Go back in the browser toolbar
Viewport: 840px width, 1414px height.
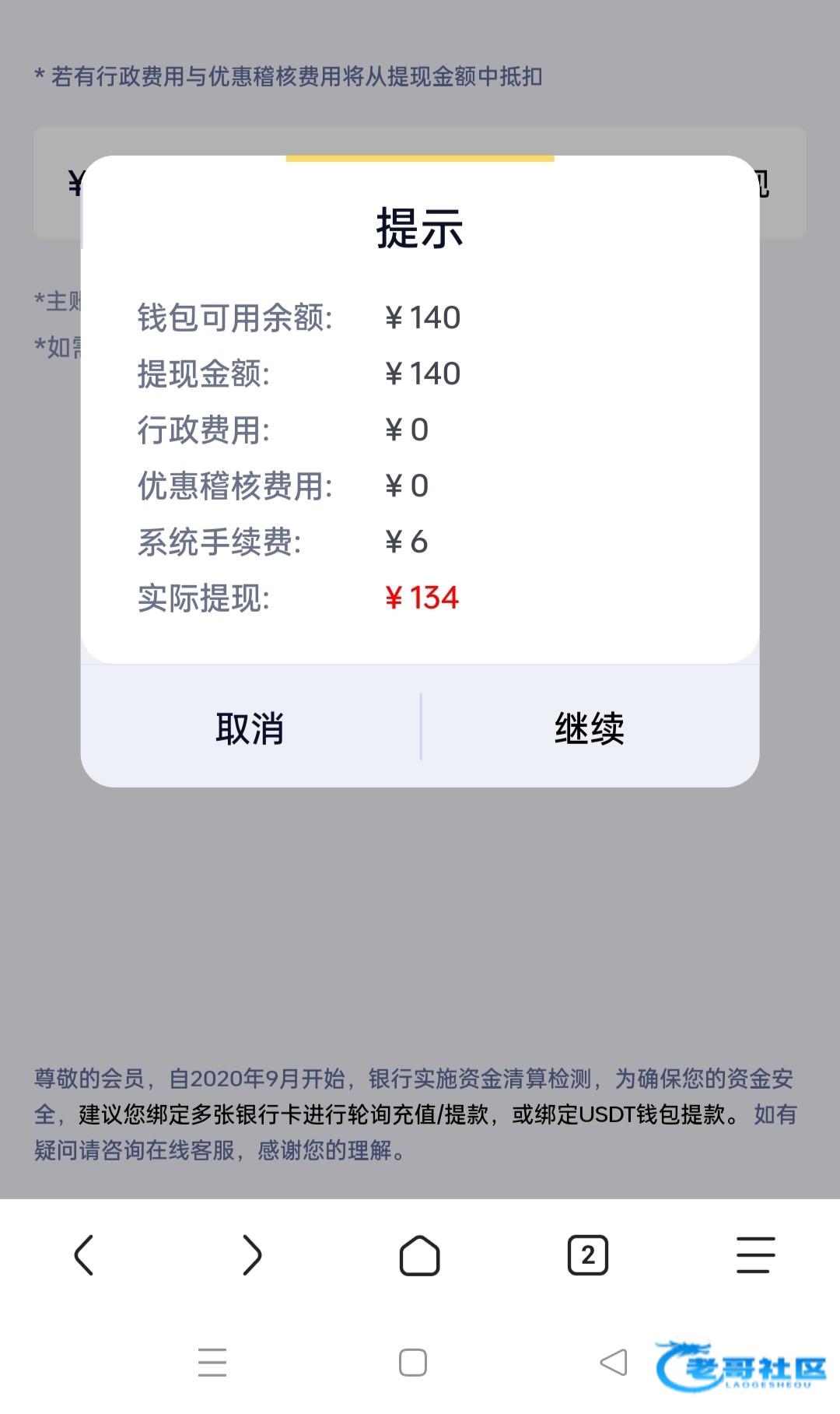(x=84, y=1254)
